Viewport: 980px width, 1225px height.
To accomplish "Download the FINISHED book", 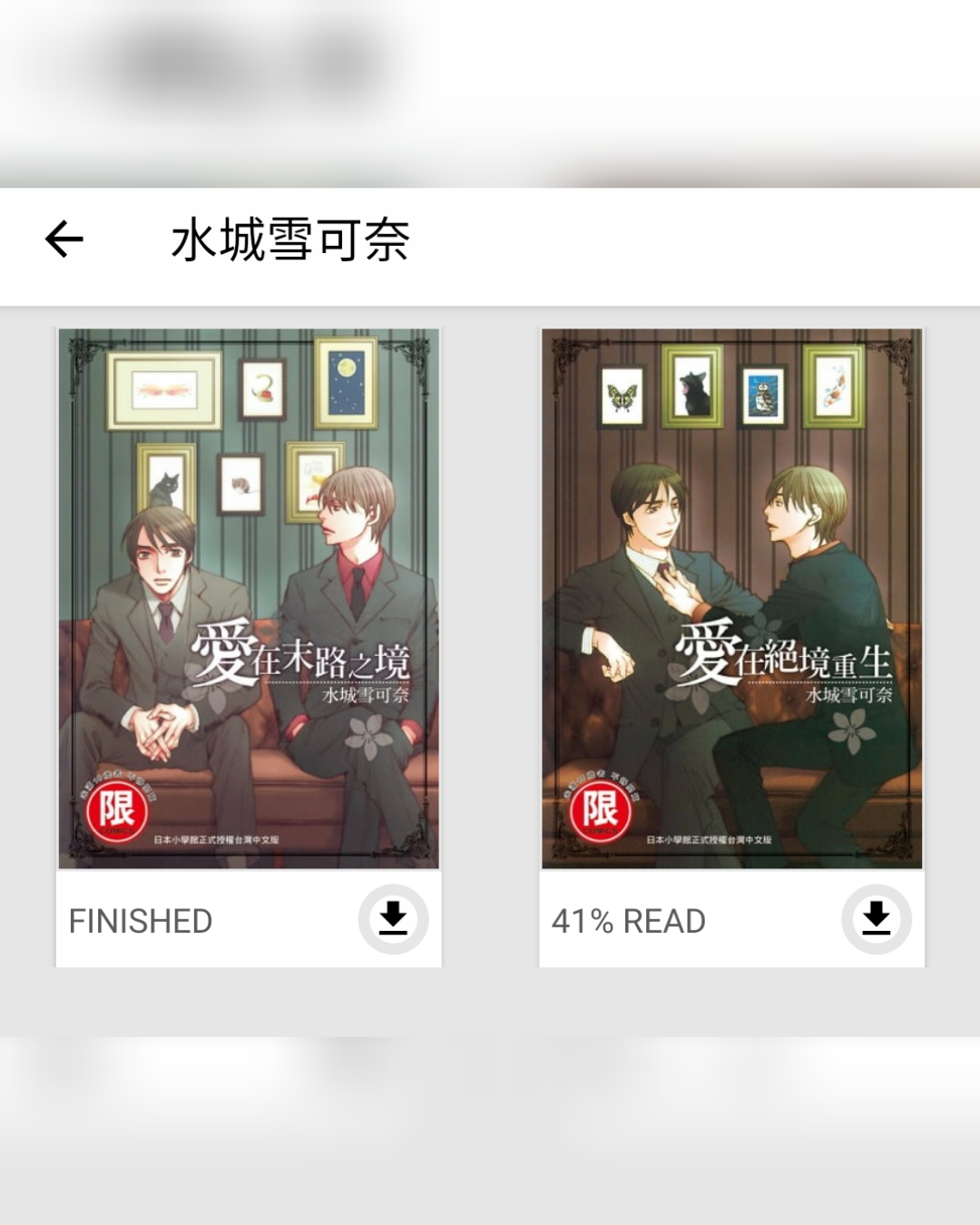I will click(x=393, y=919).
